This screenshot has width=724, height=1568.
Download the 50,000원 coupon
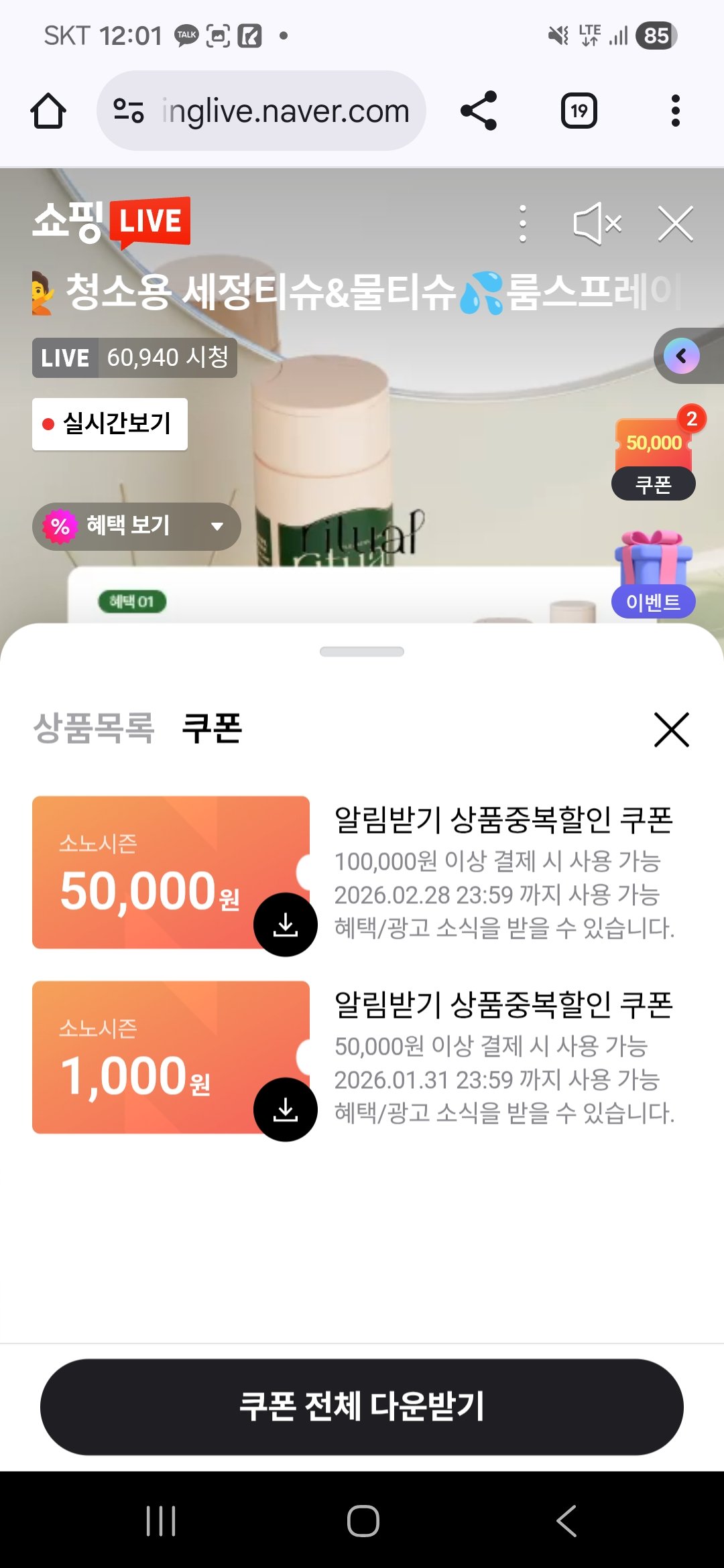[285, 925]
